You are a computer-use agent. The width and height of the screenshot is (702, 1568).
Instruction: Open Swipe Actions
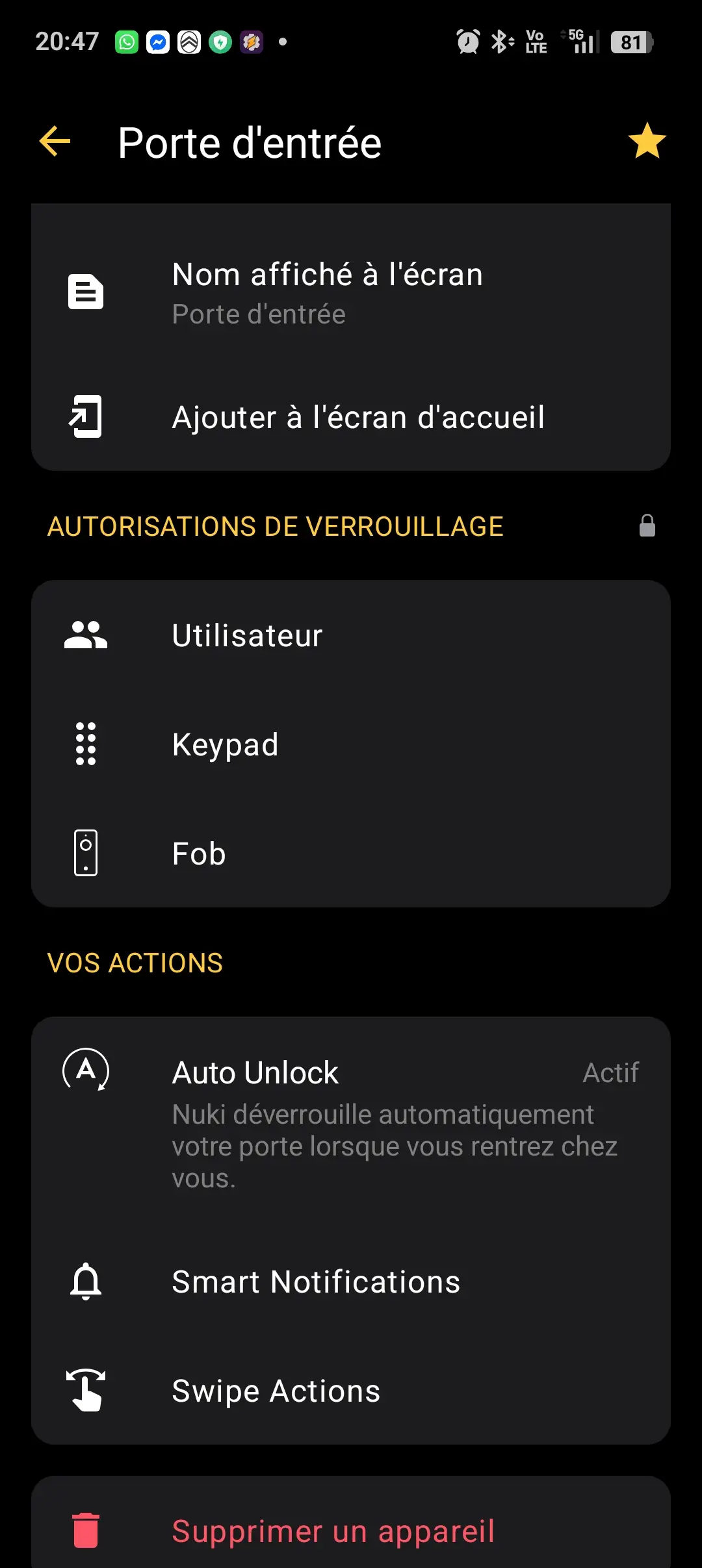tap(351, 1391)
